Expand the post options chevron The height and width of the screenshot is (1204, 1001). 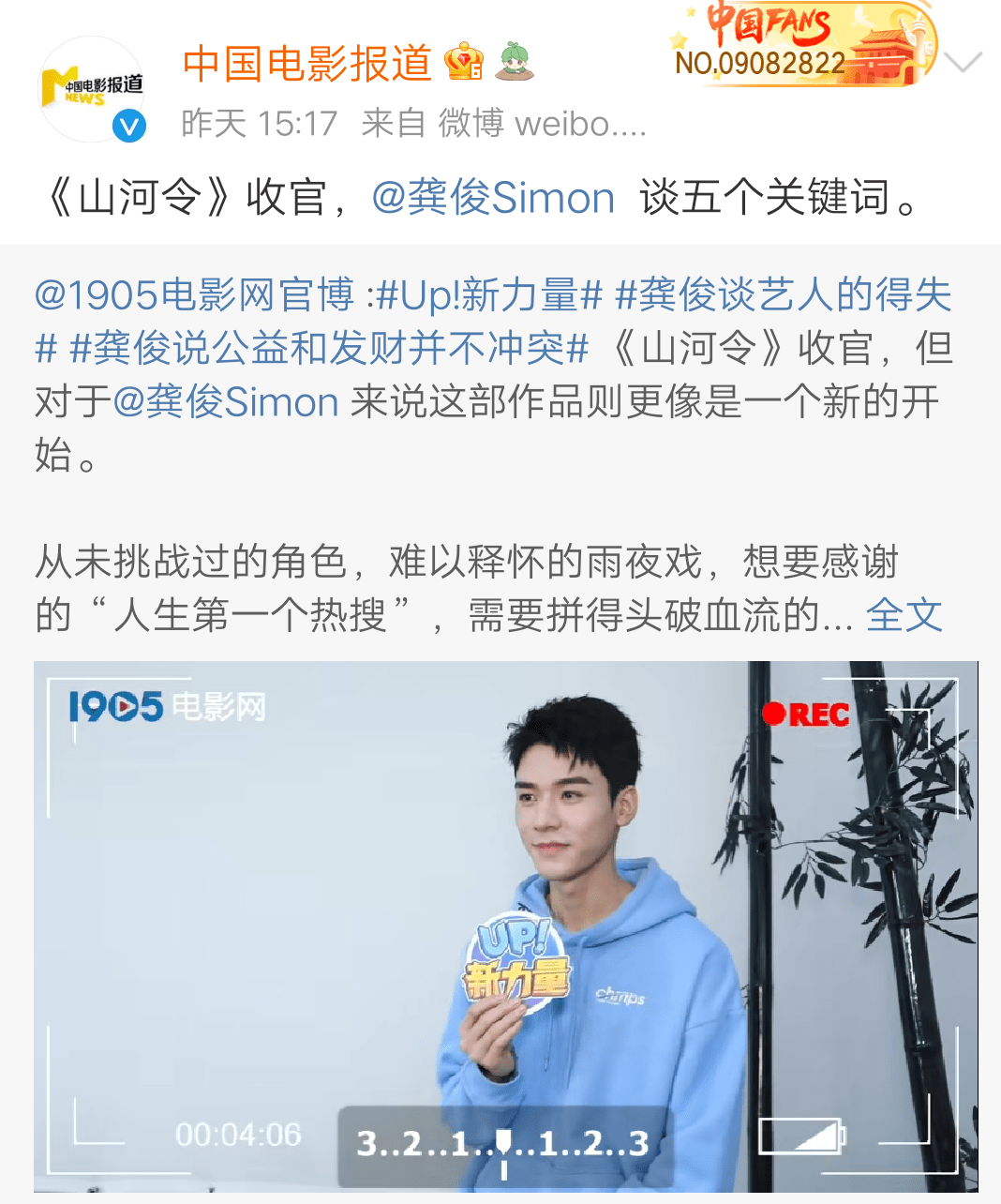963,63
